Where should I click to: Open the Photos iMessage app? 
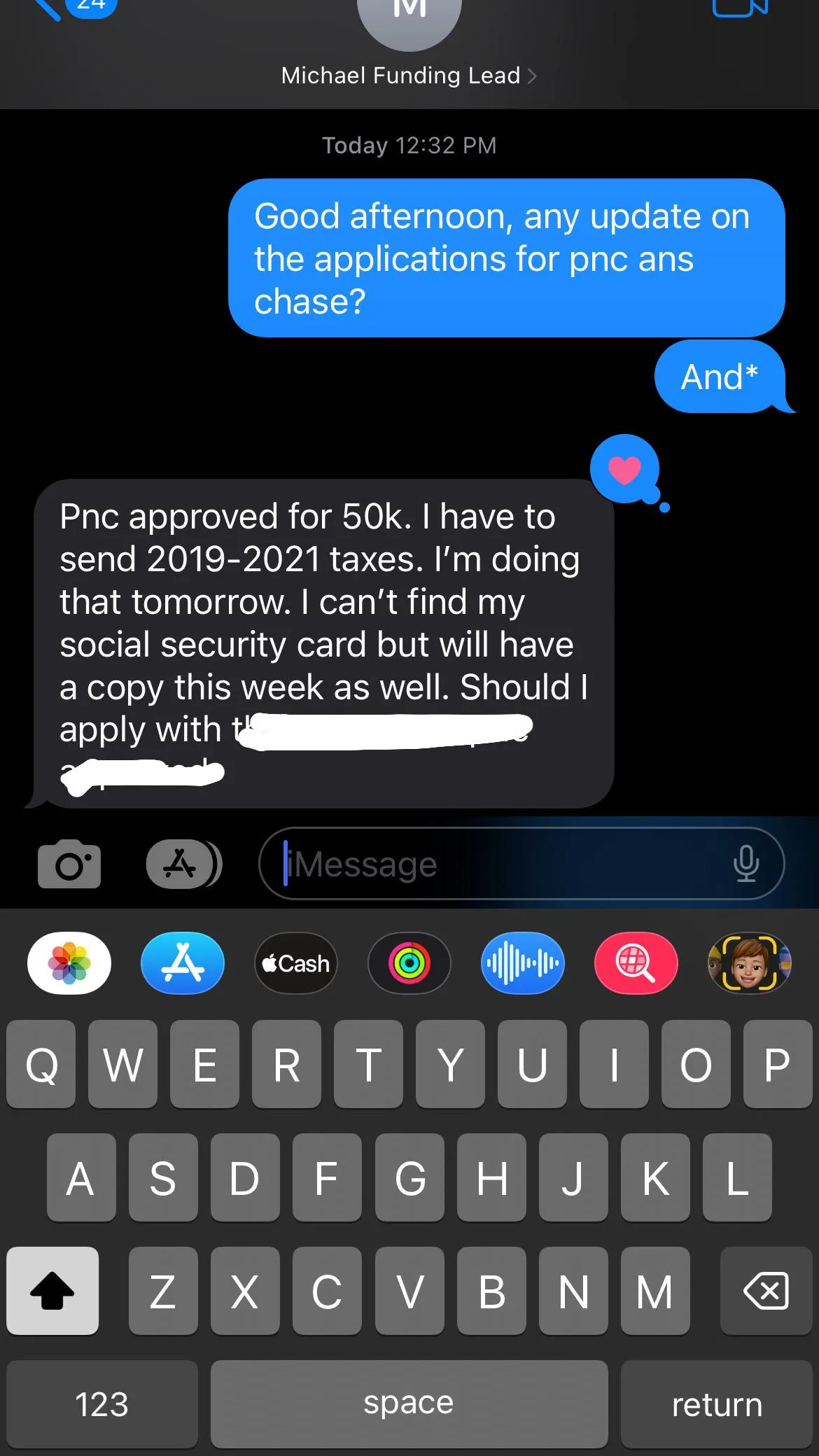click(x=69, y=963)
